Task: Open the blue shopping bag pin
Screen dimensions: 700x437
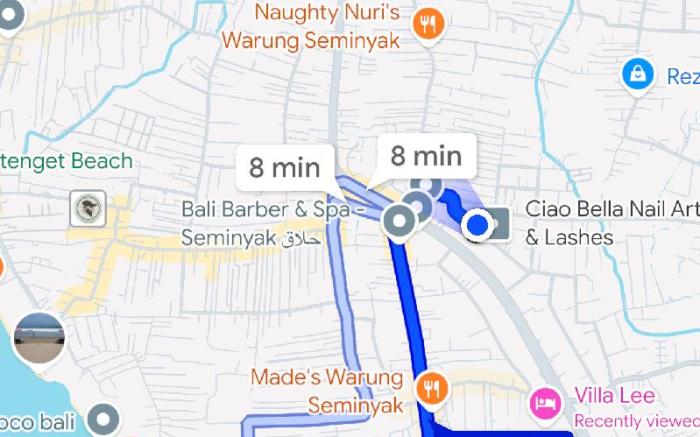Action: click(636, 73)
